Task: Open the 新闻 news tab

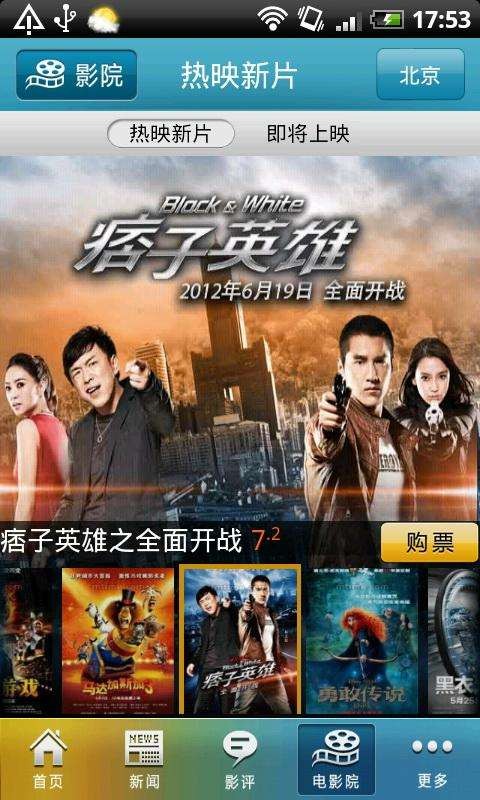Action: coord(144,759)
